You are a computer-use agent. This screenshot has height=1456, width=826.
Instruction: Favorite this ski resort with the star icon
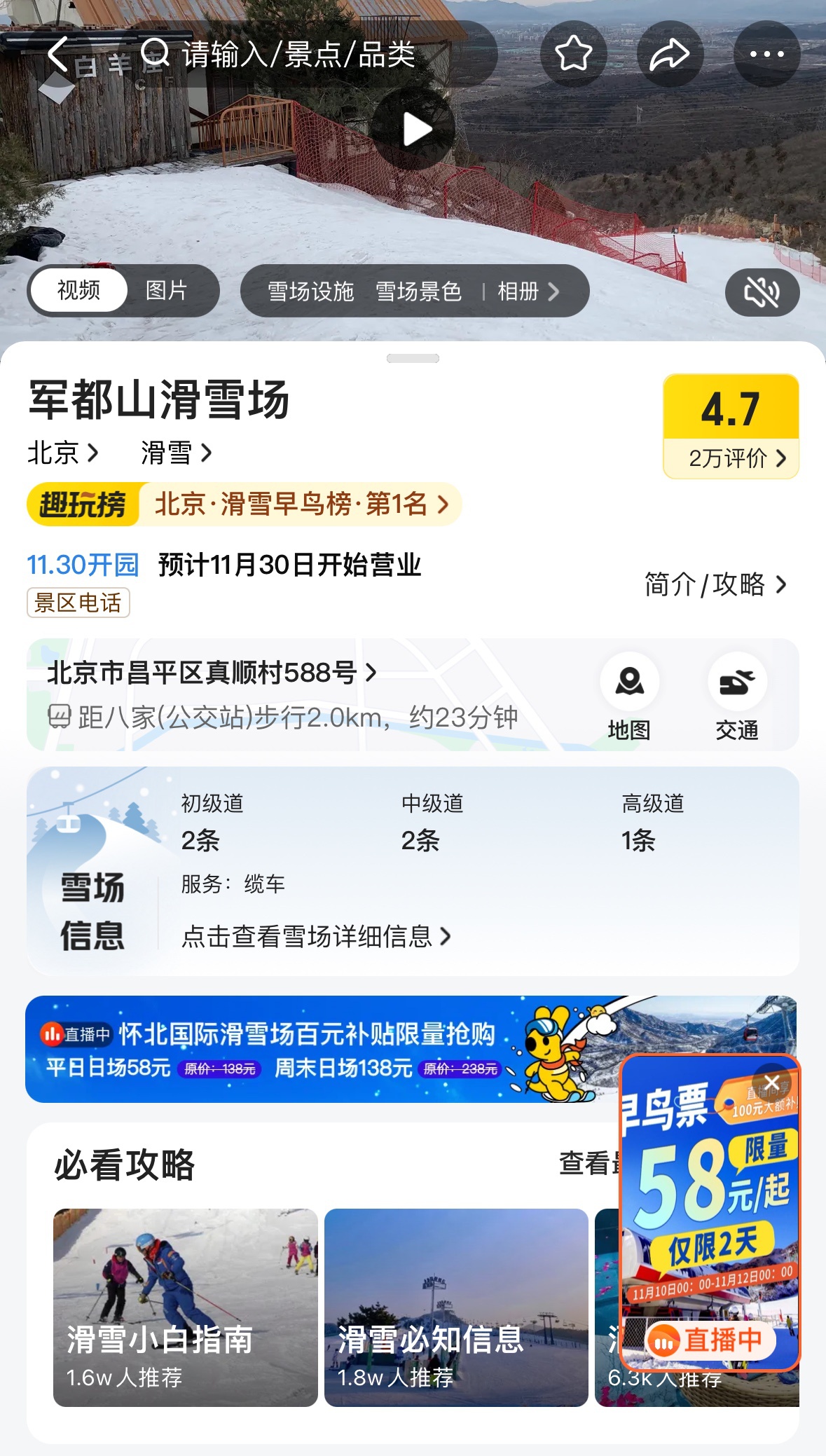[x=573, y=54]
